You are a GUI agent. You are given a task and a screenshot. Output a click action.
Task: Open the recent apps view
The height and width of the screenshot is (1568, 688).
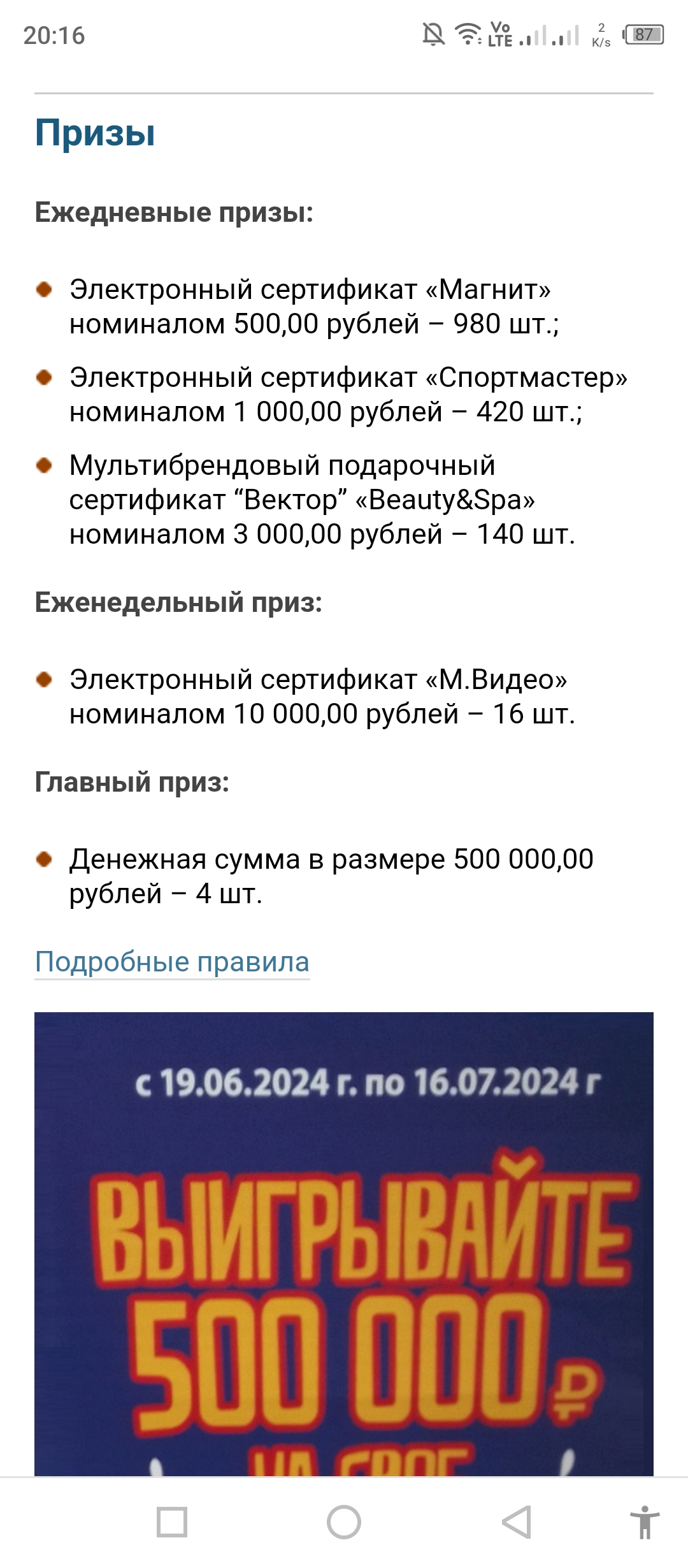click(172, 1523)
